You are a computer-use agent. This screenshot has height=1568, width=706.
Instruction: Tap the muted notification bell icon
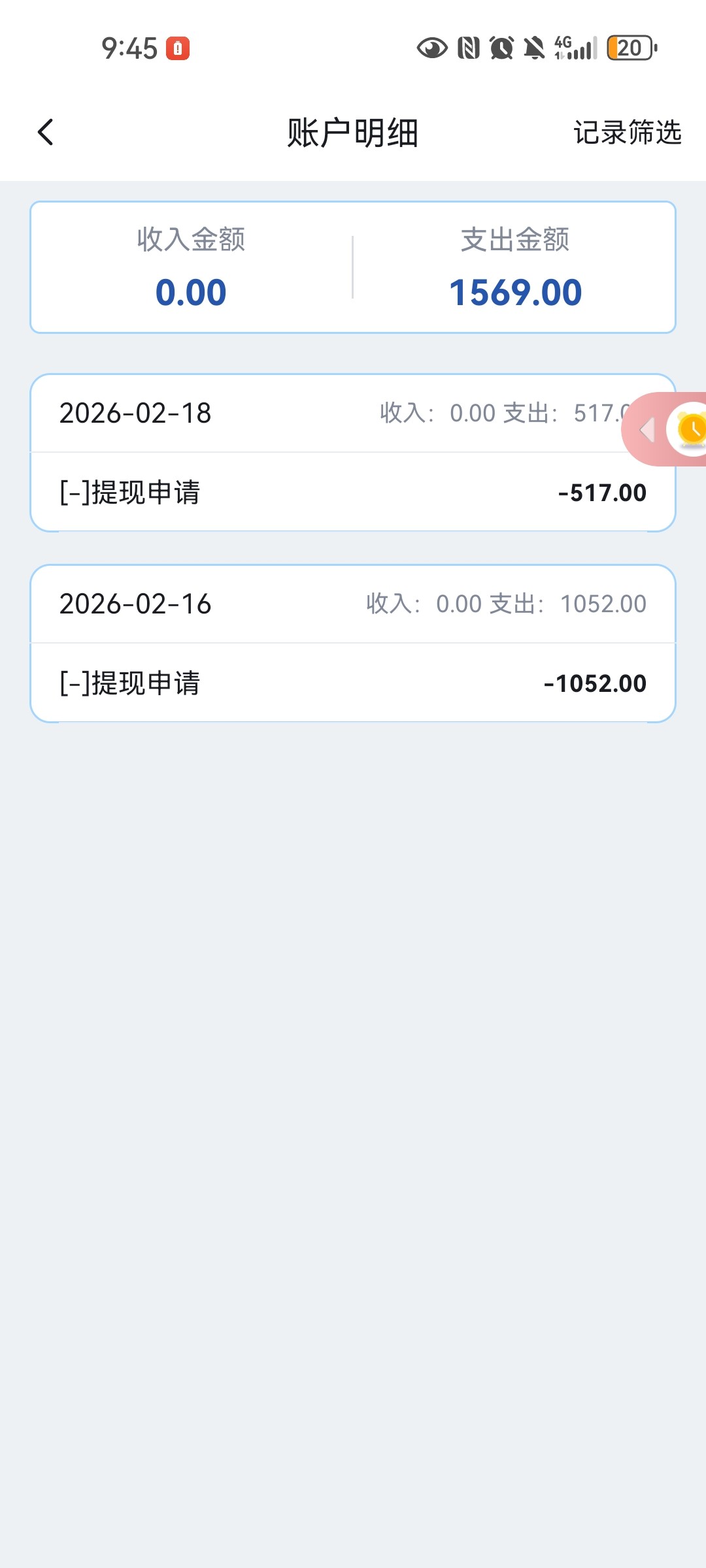point(534,48)
